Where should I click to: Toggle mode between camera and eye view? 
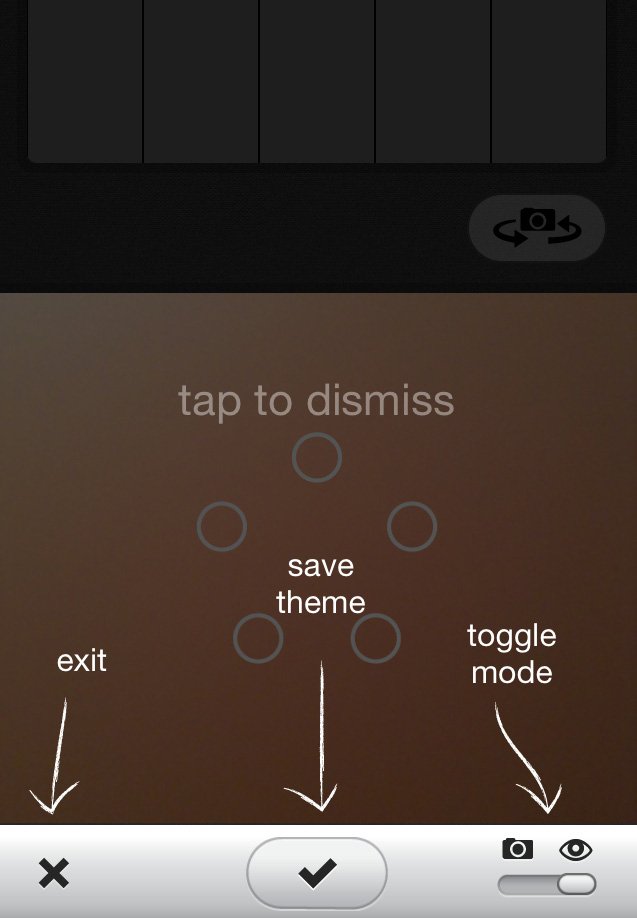click(547, 884)
